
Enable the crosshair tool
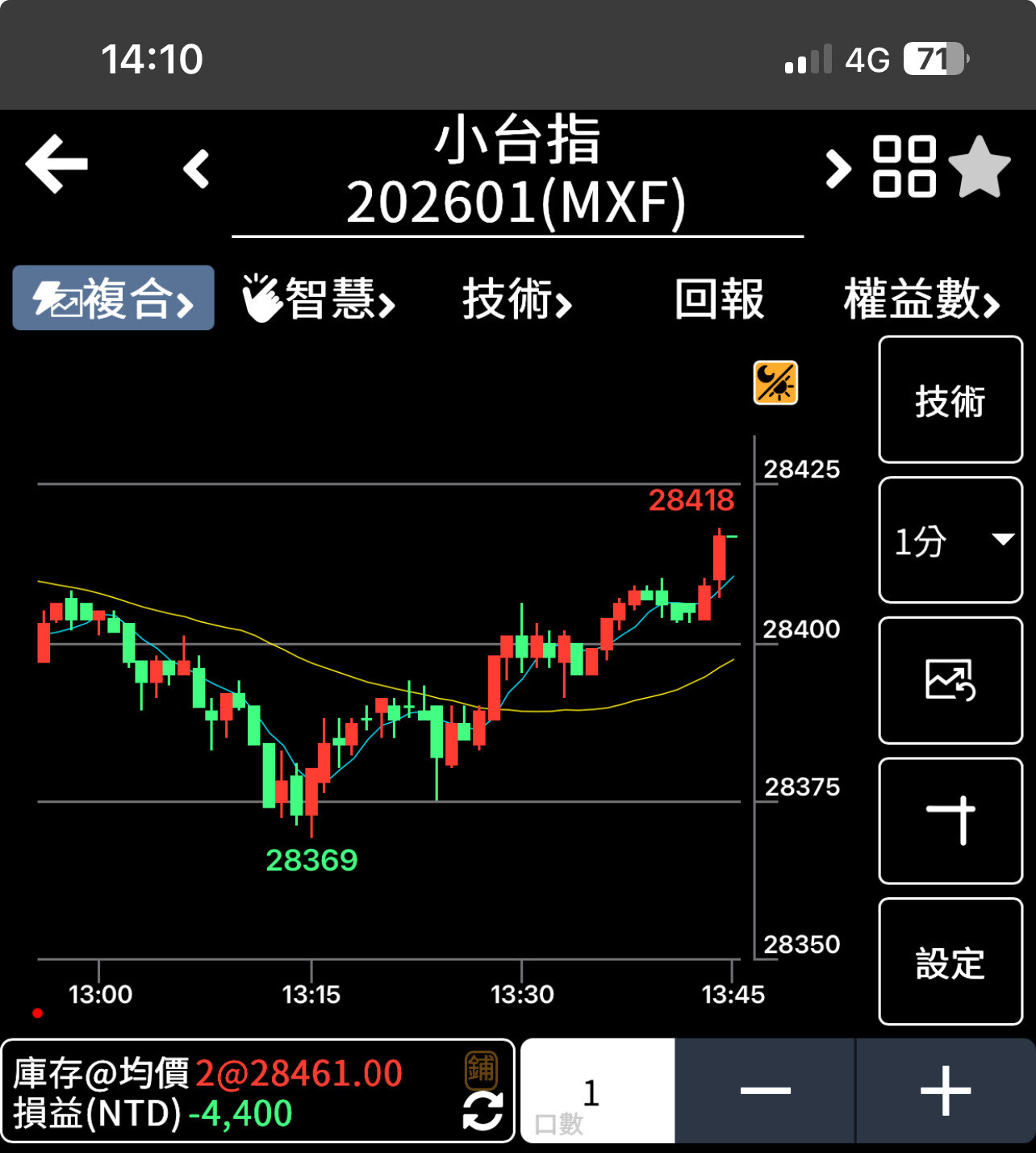pos(950,821)
